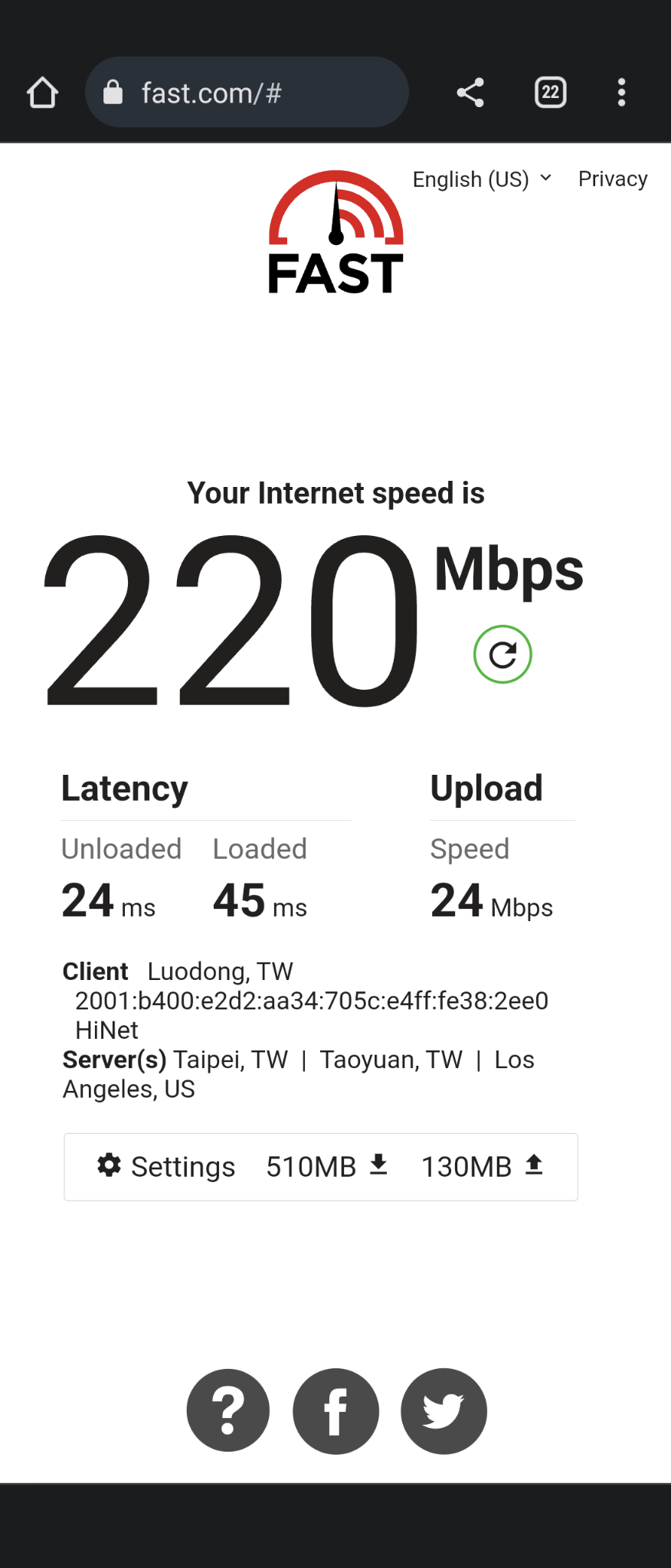The height and width of the screenshot is (1568, 671).
Task: Open the help question mark icon
Action: (x=228, y=1410)
